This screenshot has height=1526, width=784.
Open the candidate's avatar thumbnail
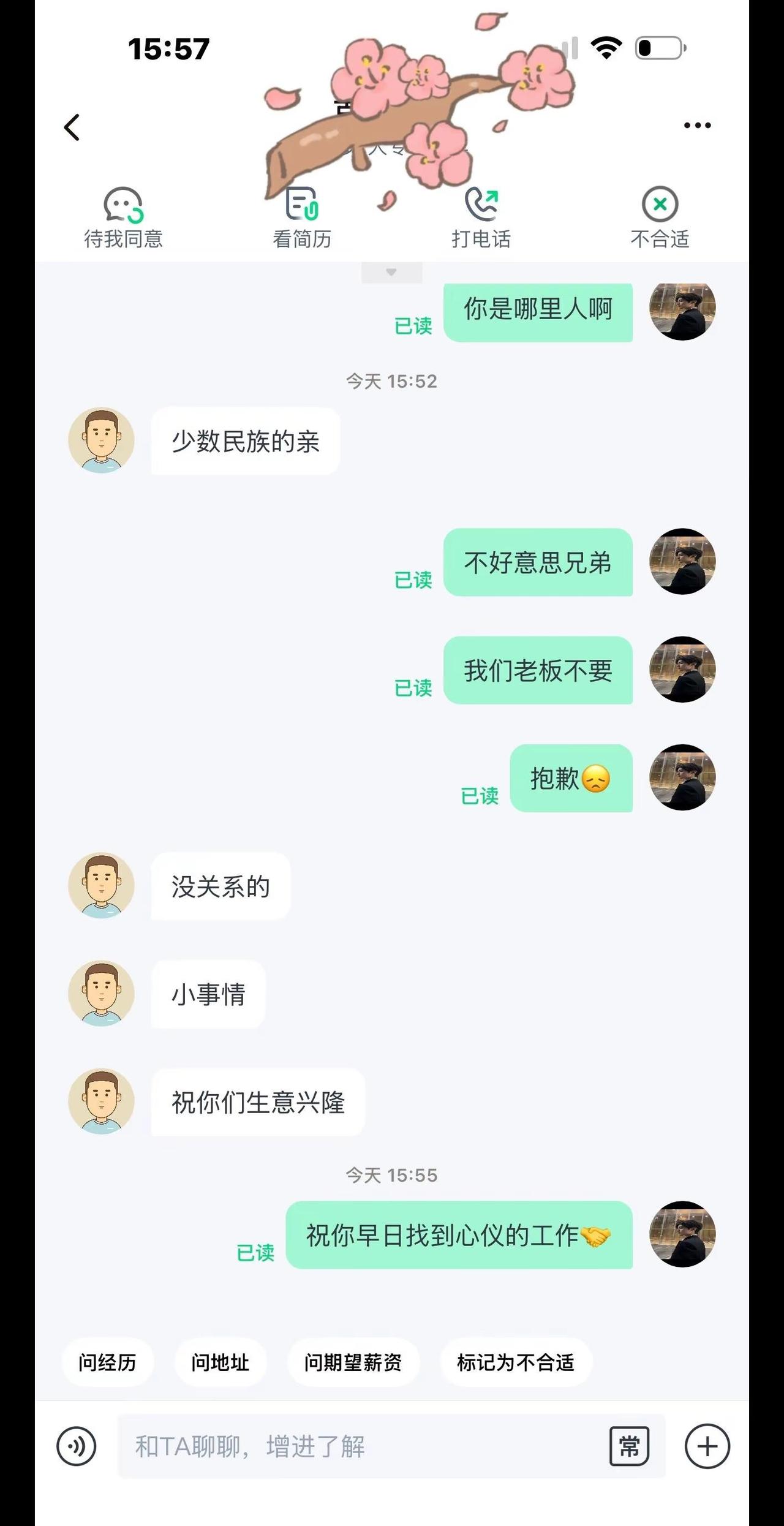coord(101,440)
